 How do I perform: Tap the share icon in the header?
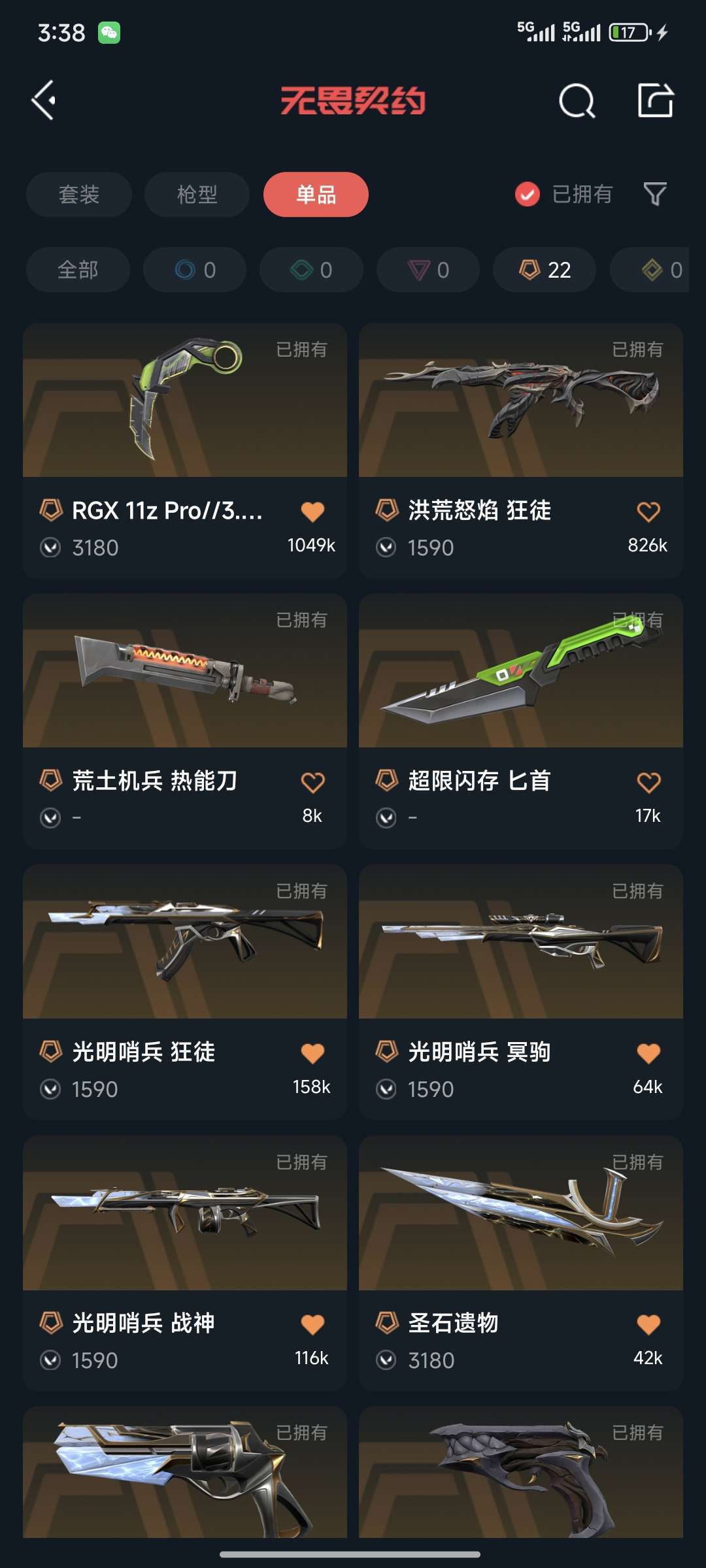pos(655,101)
